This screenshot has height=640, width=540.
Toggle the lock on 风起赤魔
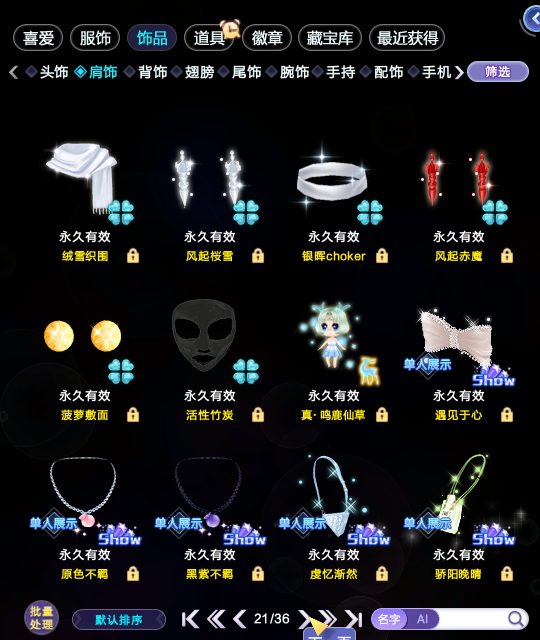507,256
